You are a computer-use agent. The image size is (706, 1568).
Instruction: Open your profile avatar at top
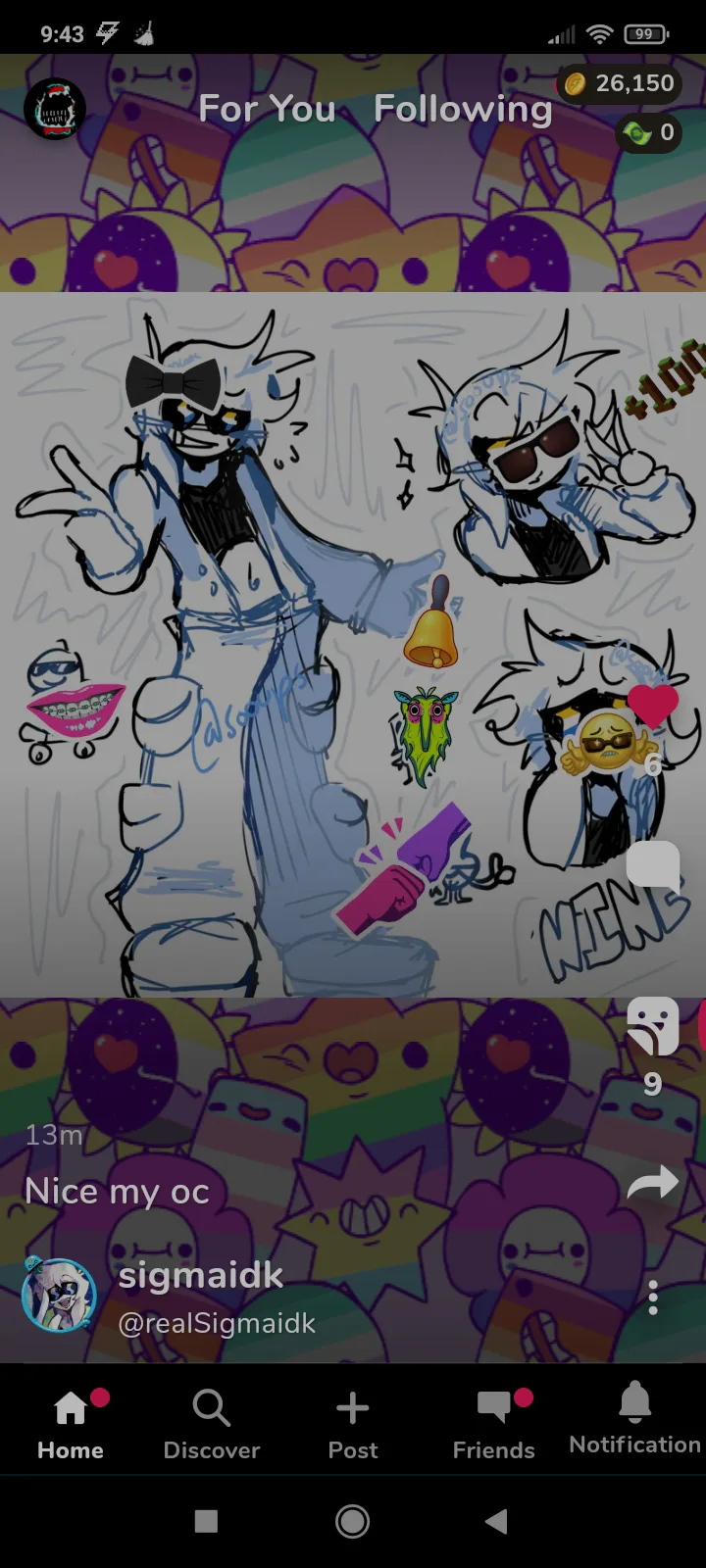[55, 109]
